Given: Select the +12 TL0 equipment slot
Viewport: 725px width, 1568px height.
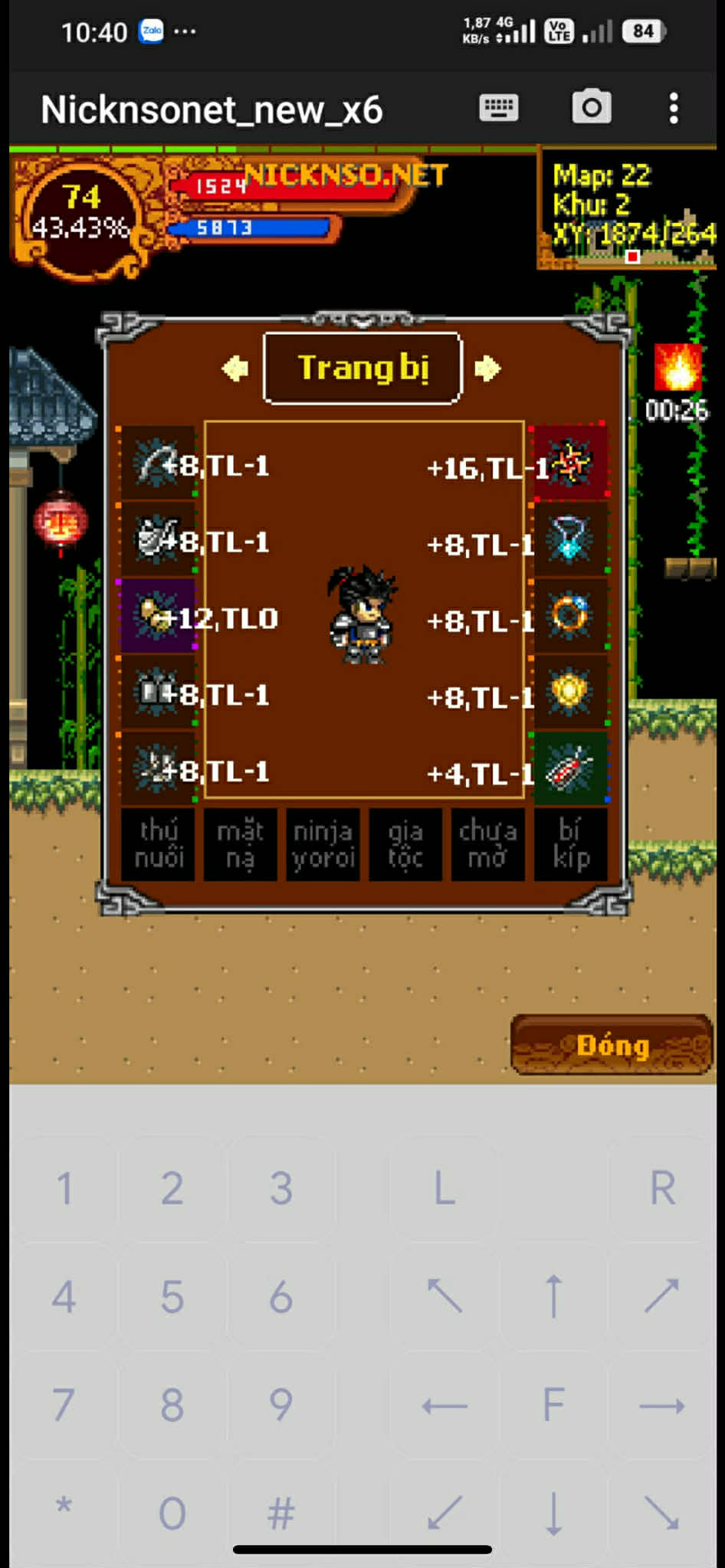Looking at the screenshot, I should (158, 616).
